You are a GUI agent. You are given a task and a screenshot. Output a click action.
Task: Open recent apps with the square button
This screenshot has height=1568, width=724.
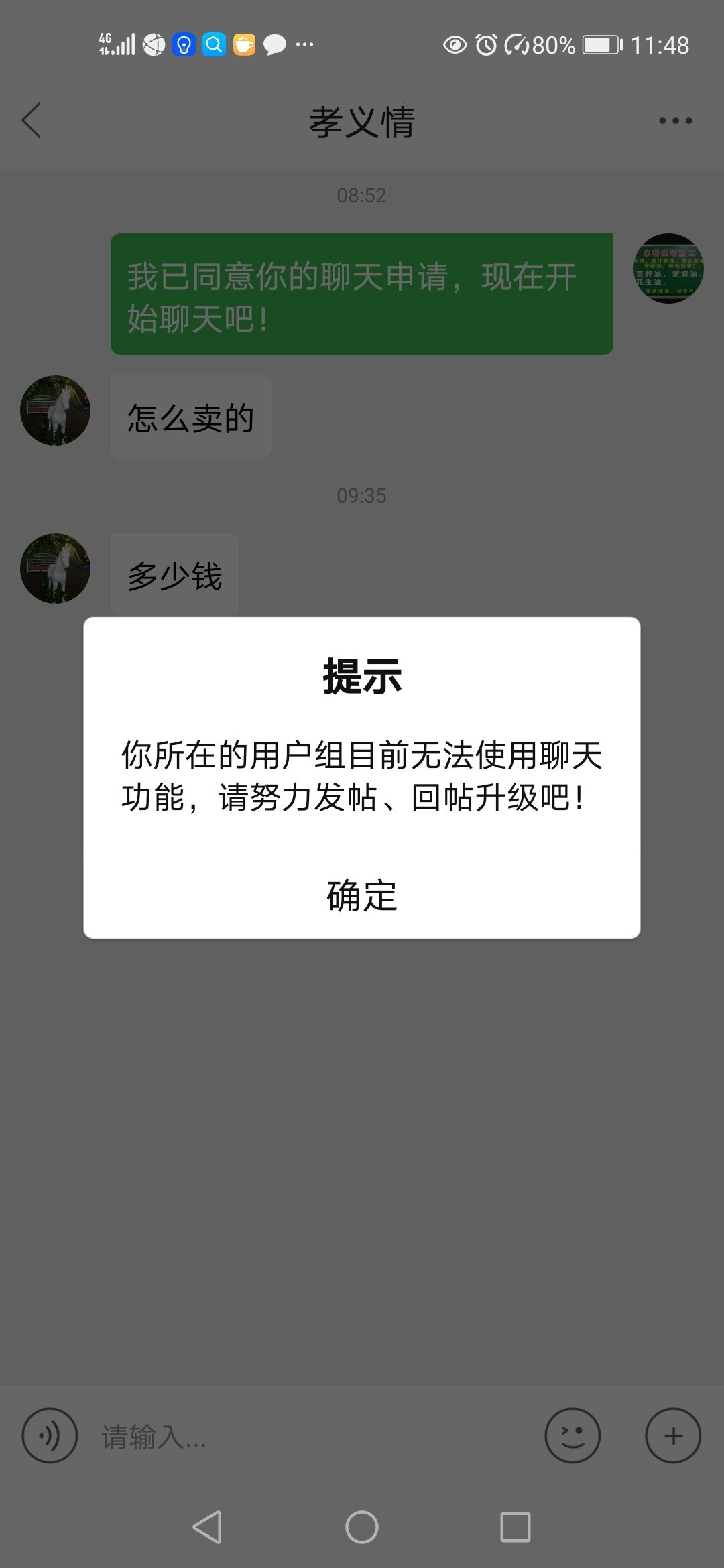tap(516, 1527)
